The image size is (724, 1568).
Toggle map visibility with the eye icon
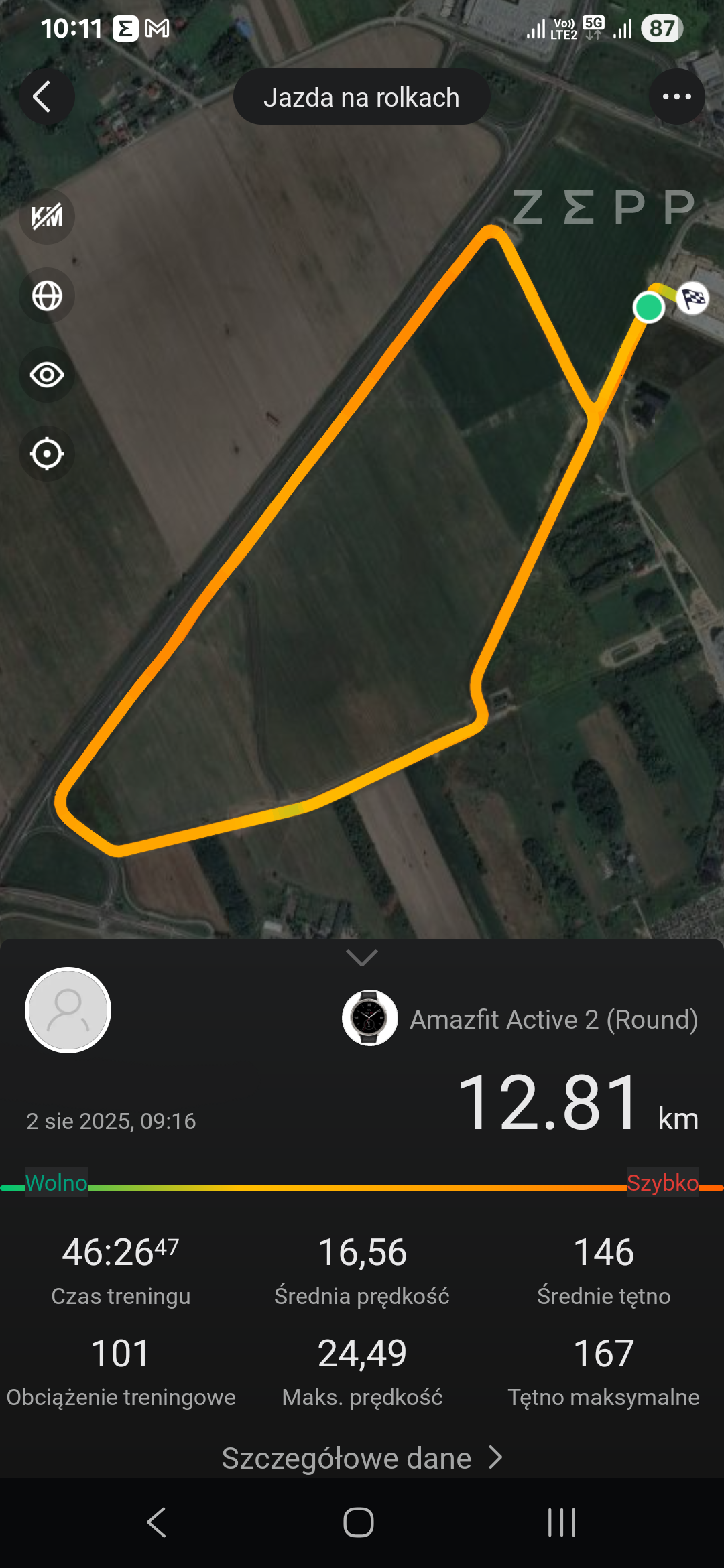47,375
